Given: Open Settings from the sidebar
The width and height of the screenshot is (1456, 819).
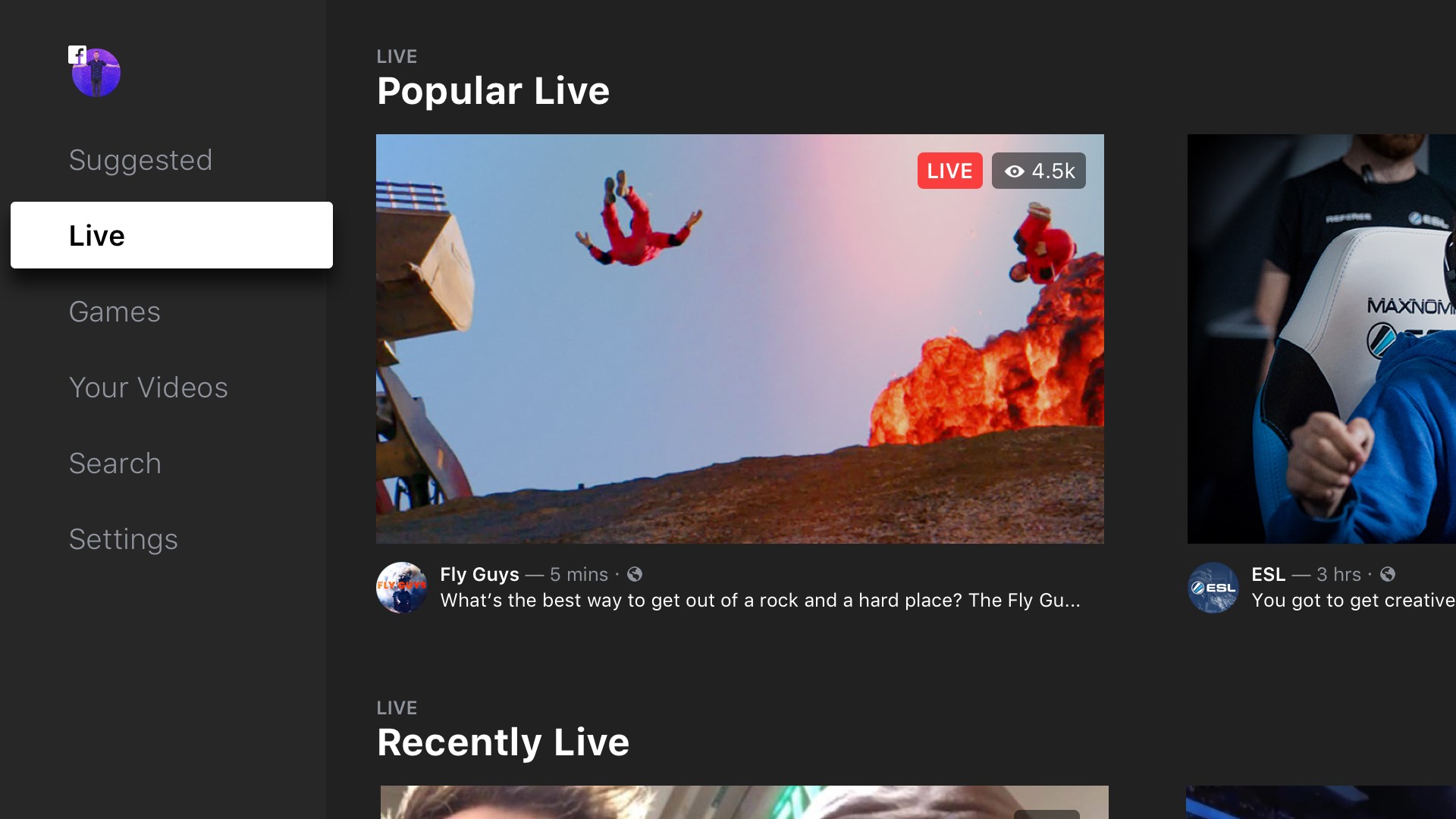Looking at the screenshot, I should tap(123, 539).
